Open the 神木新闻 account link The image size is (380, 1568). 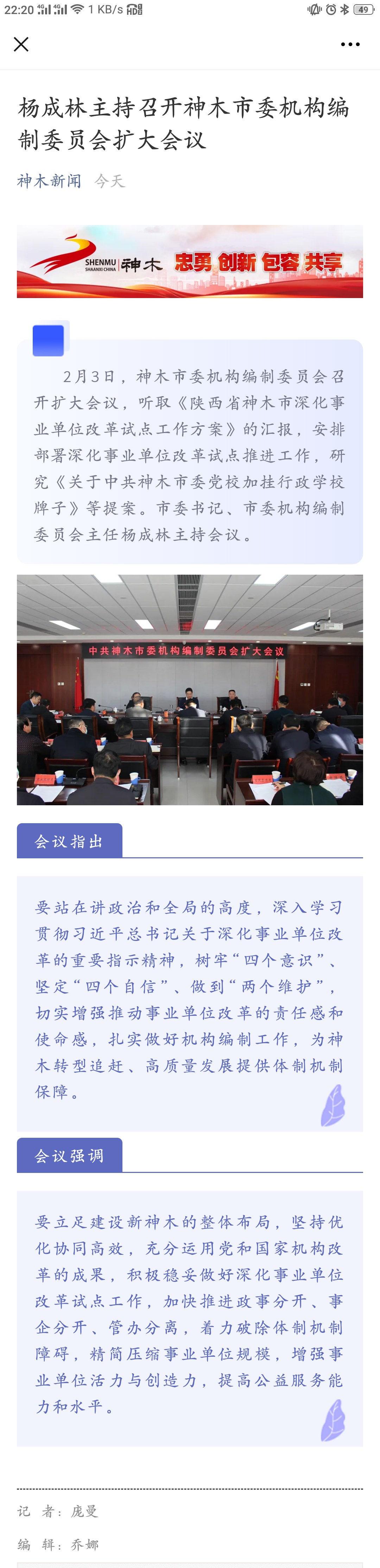tap(49, 181)
